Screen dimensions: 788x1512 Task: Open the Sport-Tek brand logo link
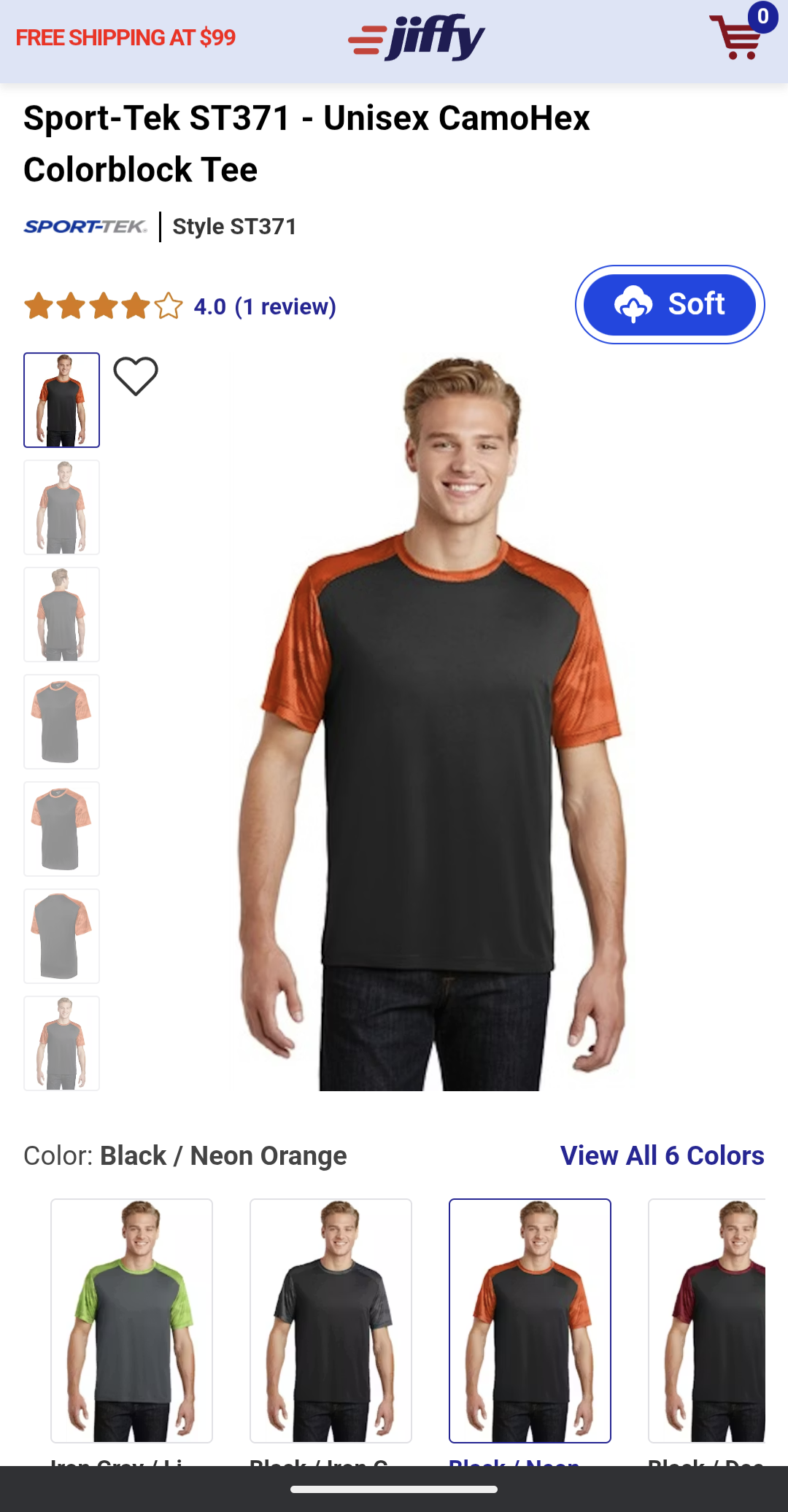[85, 227]
